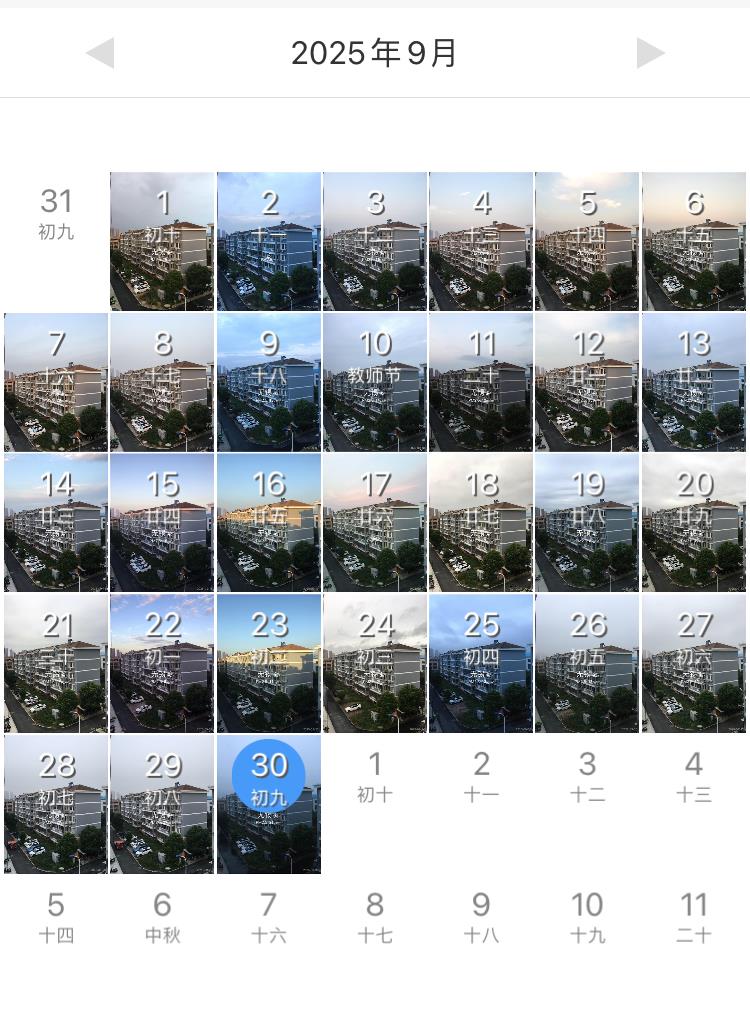750x1014 pixels.
Task: Open the highlighted day, September 30
Action: [x=269, y=804]
